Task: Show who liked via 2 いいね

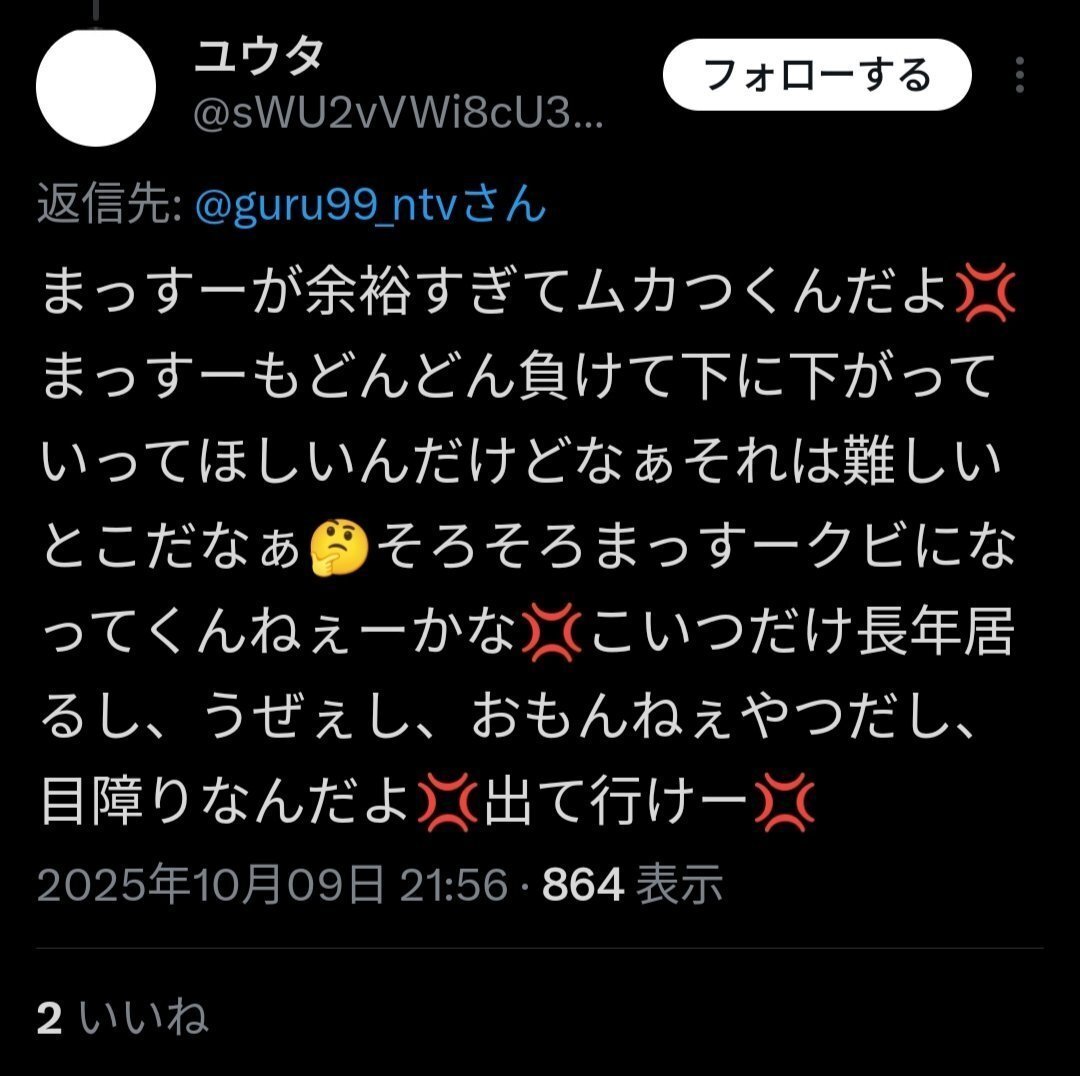Action: pyautogui.click(x=122, y=1018)
